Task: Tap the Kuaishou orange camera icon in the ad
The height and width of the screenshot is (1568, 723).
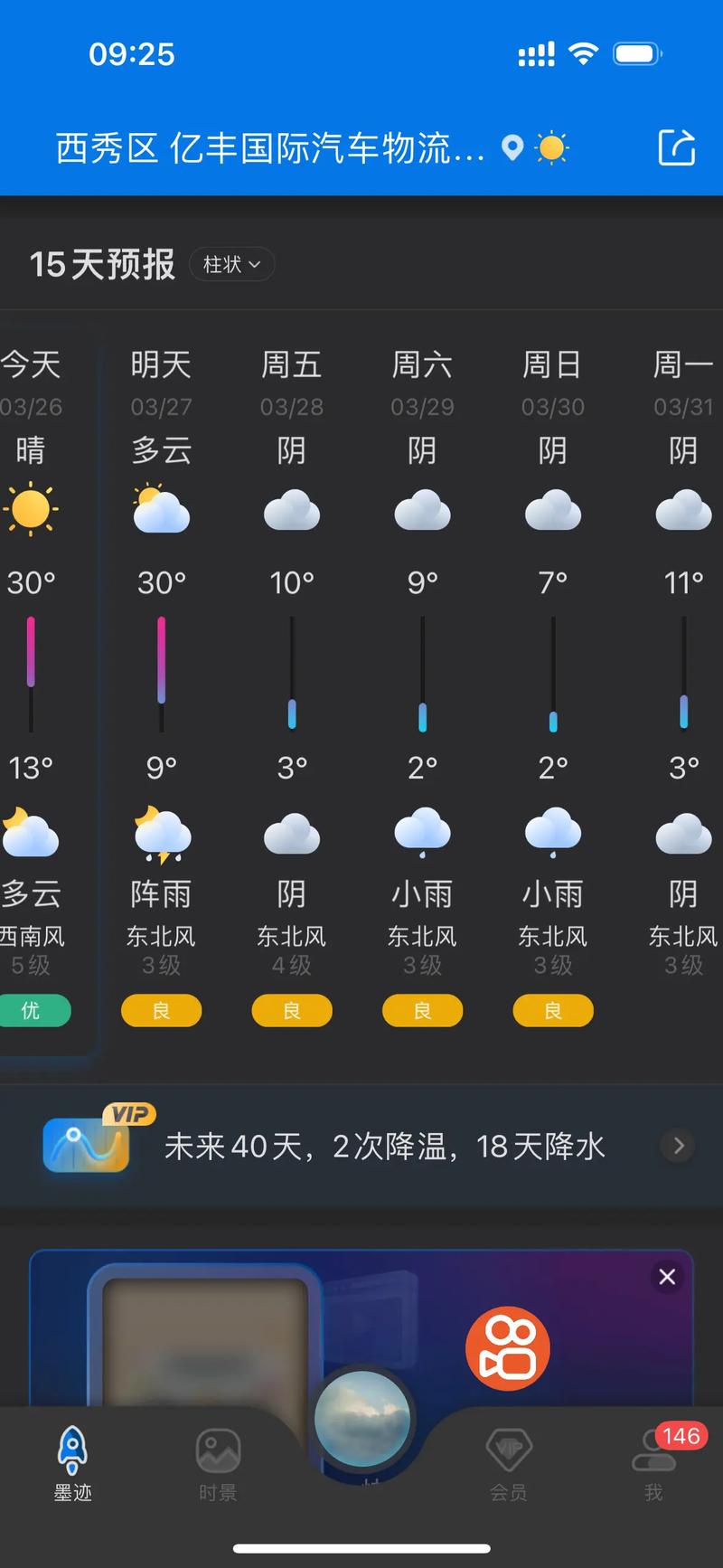Action: click(508, 1346)
